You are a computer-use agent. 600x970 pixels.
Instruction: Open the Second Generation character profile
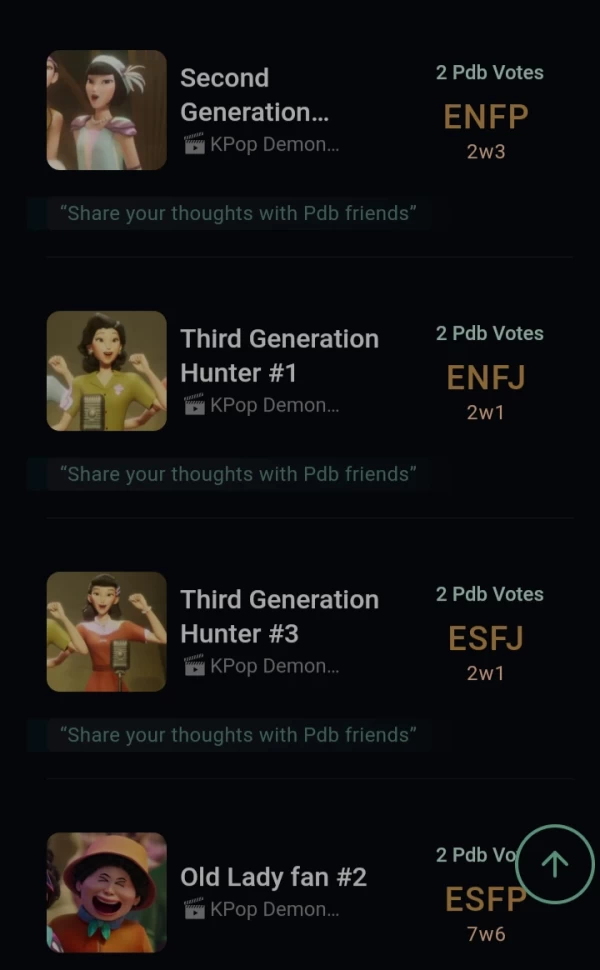pos(254,95)
